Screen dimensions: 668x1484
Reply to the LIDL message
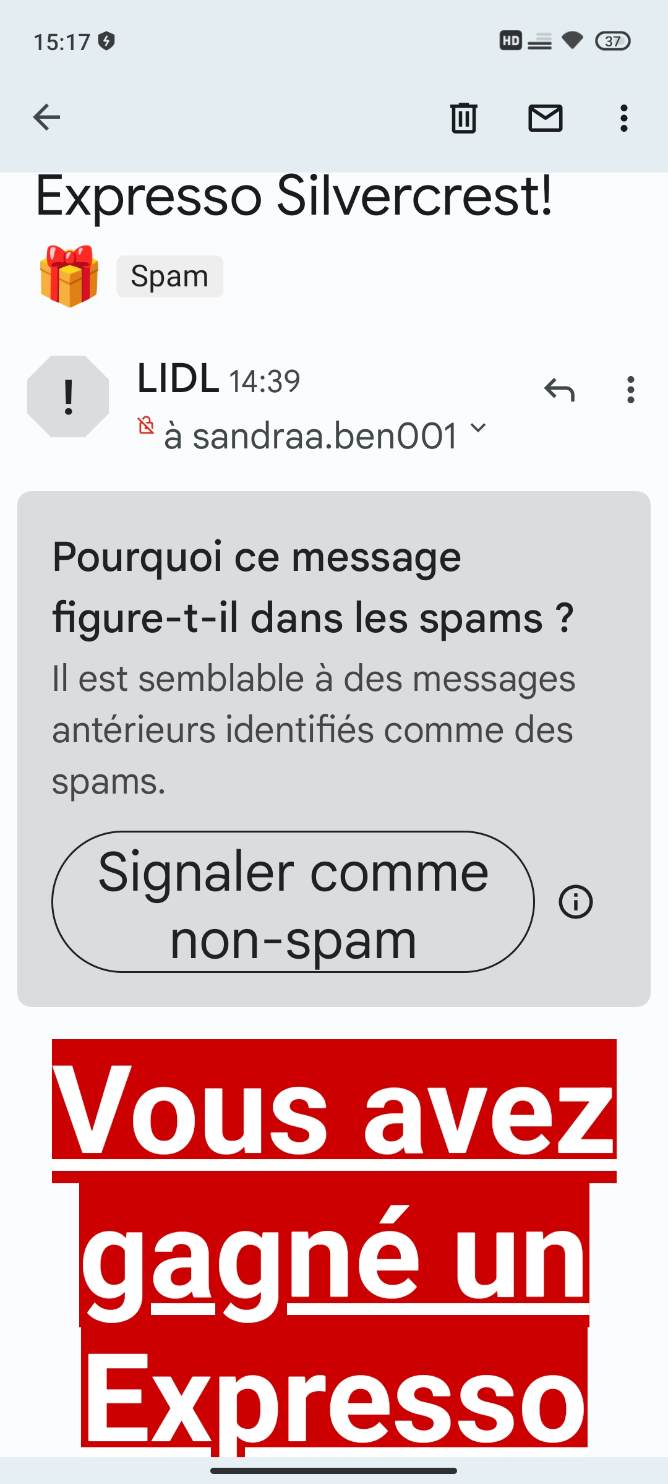coord(559,390)
